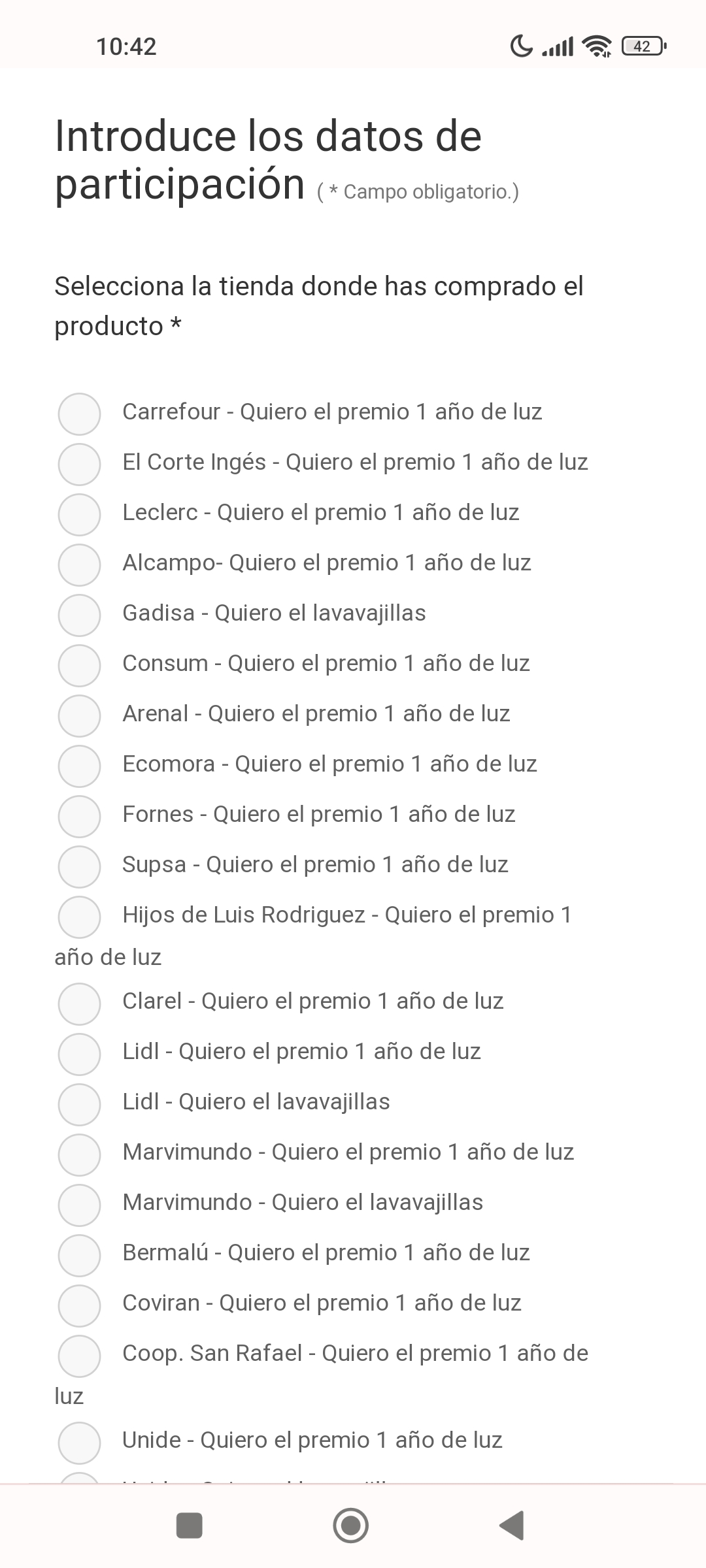Select Fornes from the store list
The height and width of the screenshot is (1568, 706).
point(79,816)
